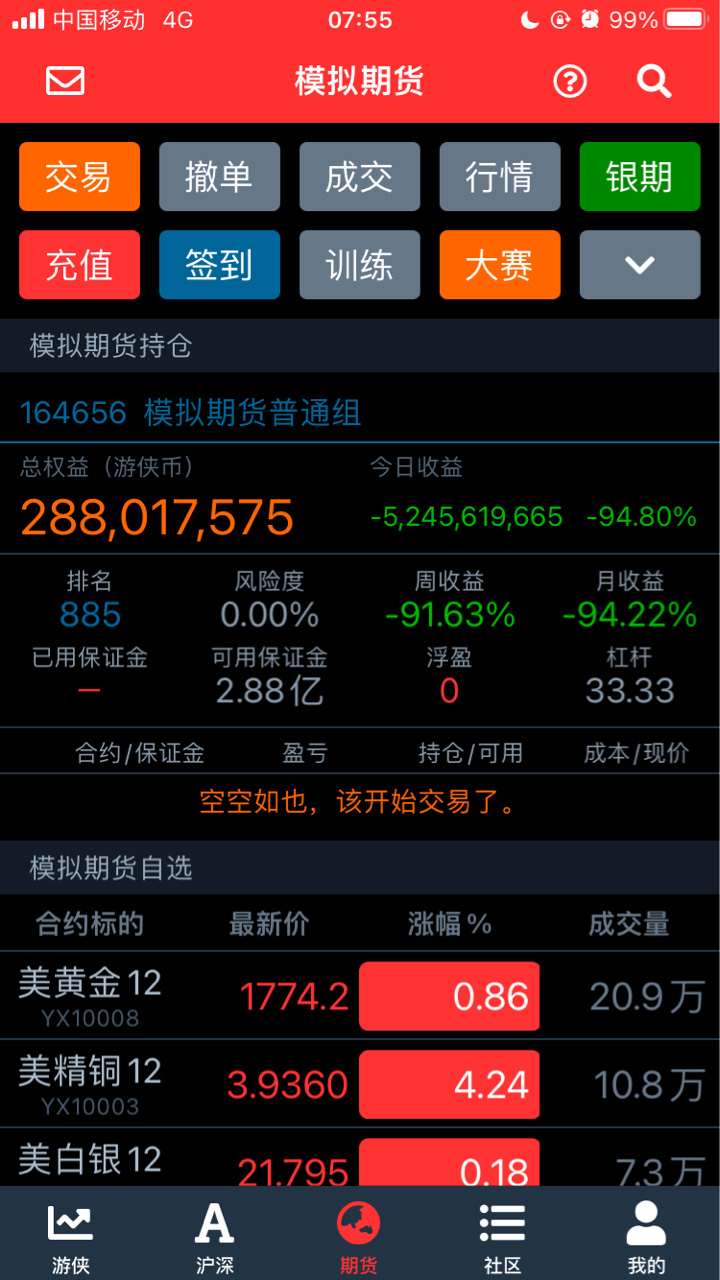
Task: Check in with the 签到 button
Action: 219,265
